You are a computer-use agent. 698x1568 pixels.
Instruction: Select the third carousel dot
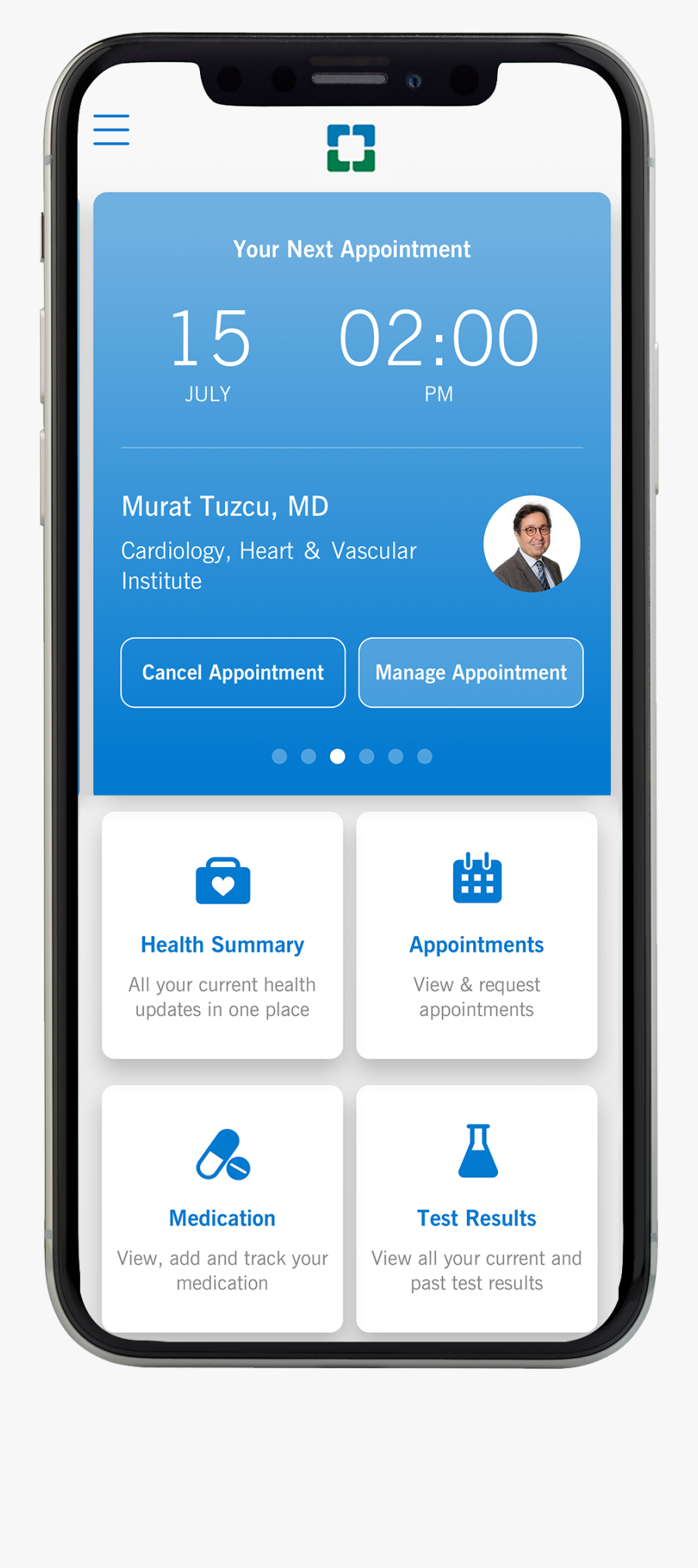tap(337, 757)
